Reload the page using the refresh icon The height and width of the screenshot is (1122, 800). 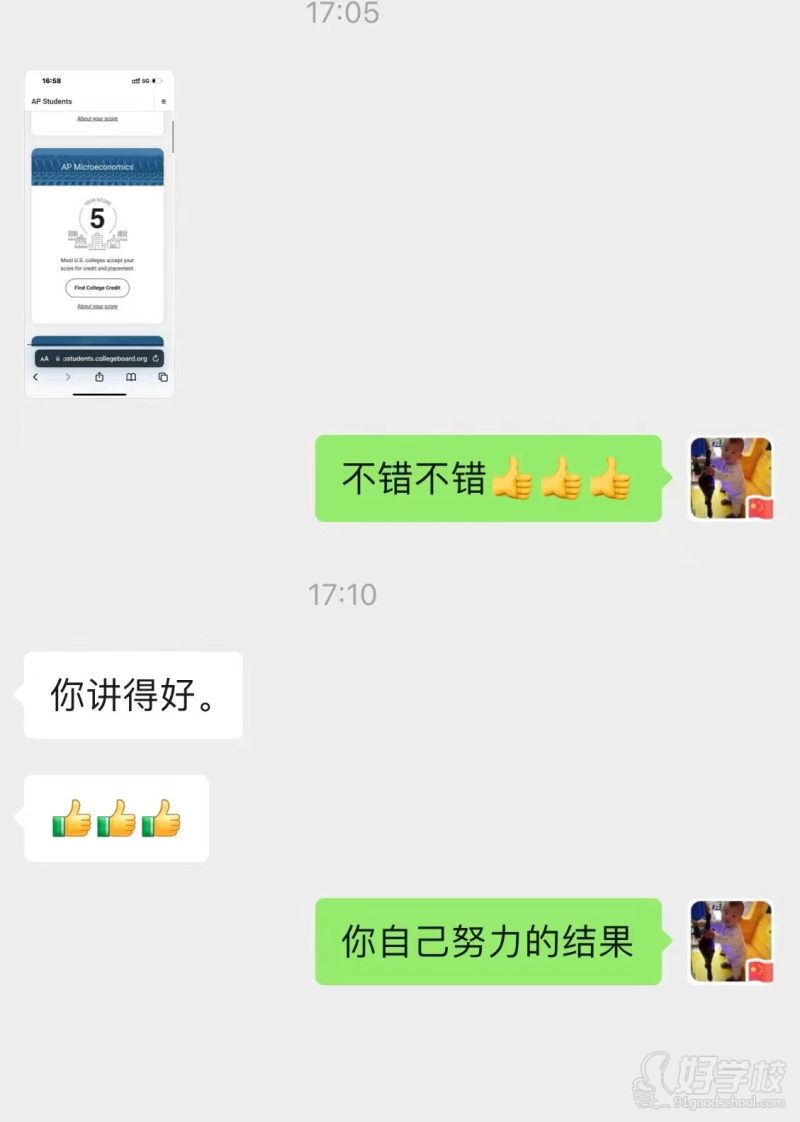pos(156,359)
